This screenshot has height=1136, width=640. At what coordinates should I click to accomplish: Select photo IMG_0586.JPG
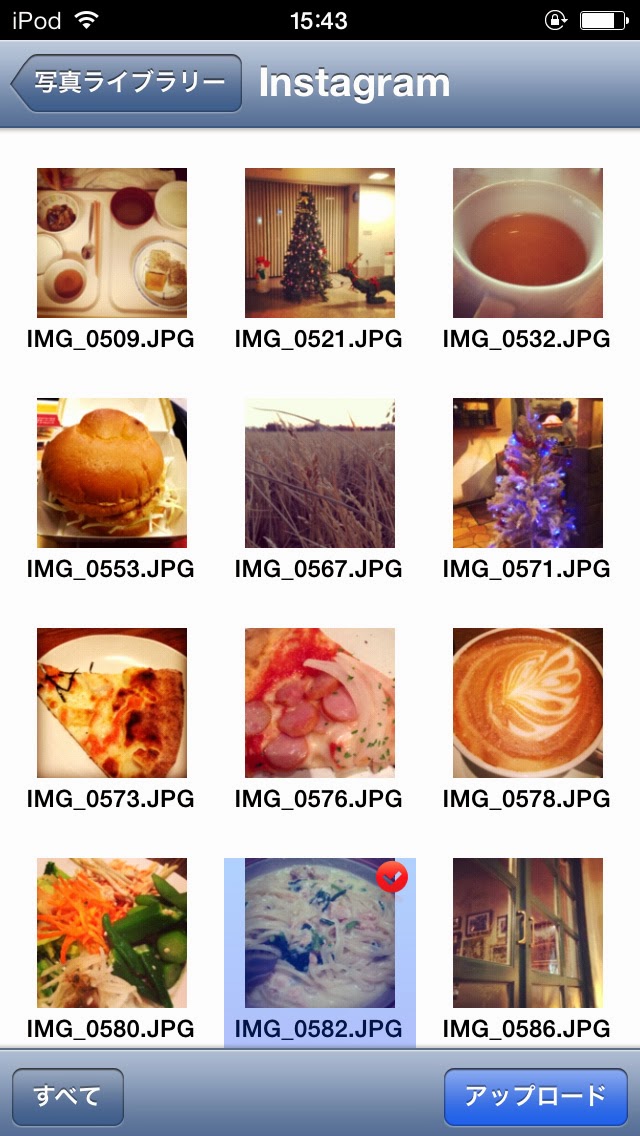pos(528,933)
